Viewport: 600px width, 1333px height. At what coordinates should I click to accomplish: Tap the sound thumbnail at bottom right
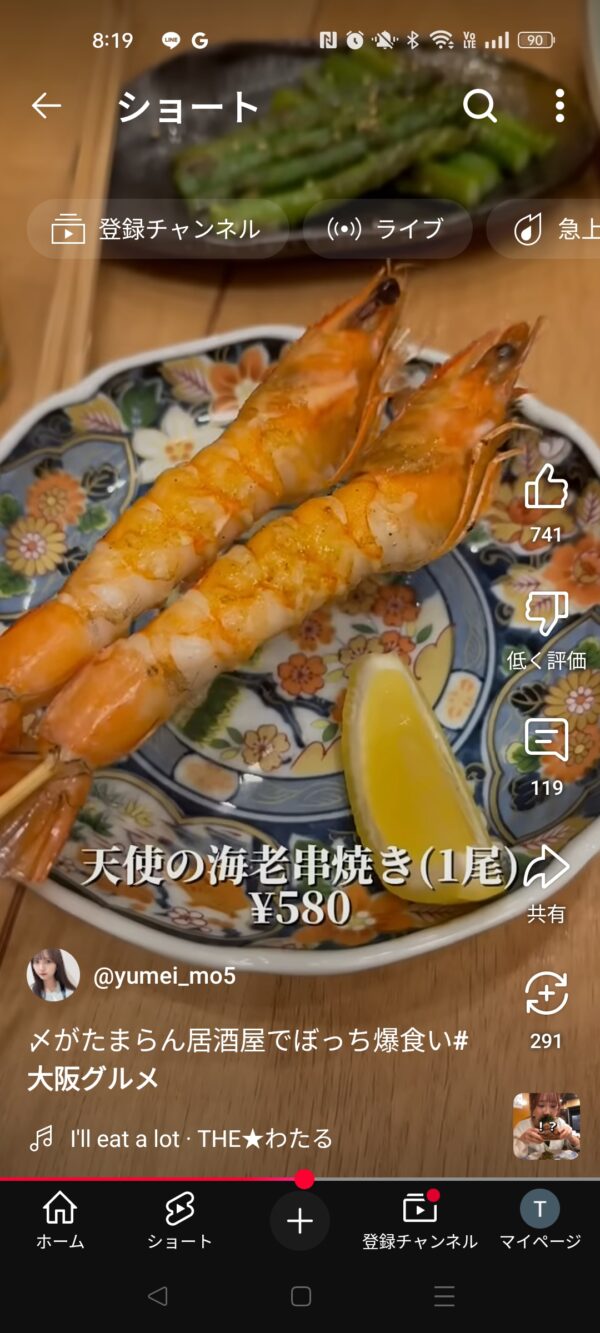546,1126
